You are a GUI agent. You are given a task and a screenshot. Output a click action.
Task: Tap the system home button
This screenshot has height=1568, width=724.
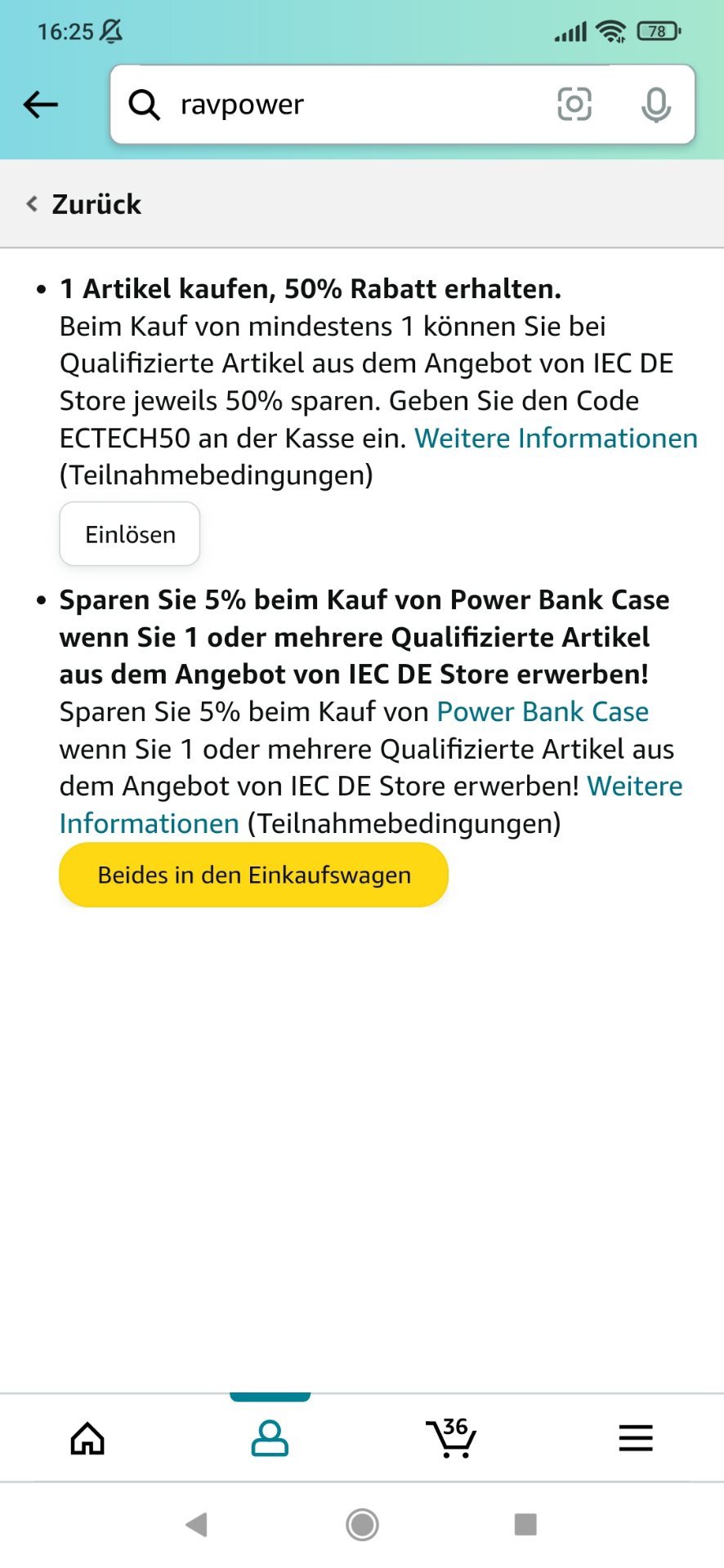point(362,1525)
